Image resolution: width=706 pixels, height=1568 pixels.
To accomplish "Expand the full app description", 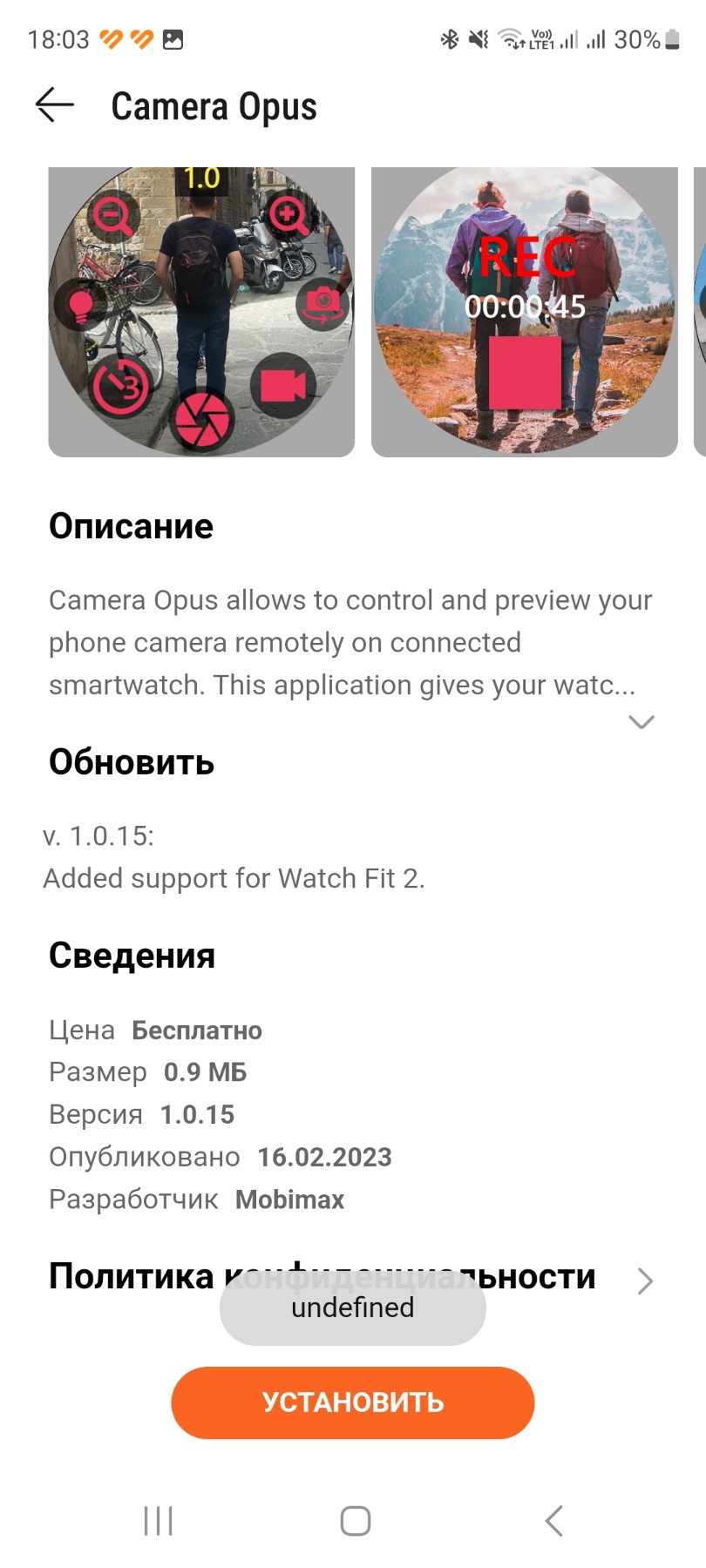I will coord(642,722).
